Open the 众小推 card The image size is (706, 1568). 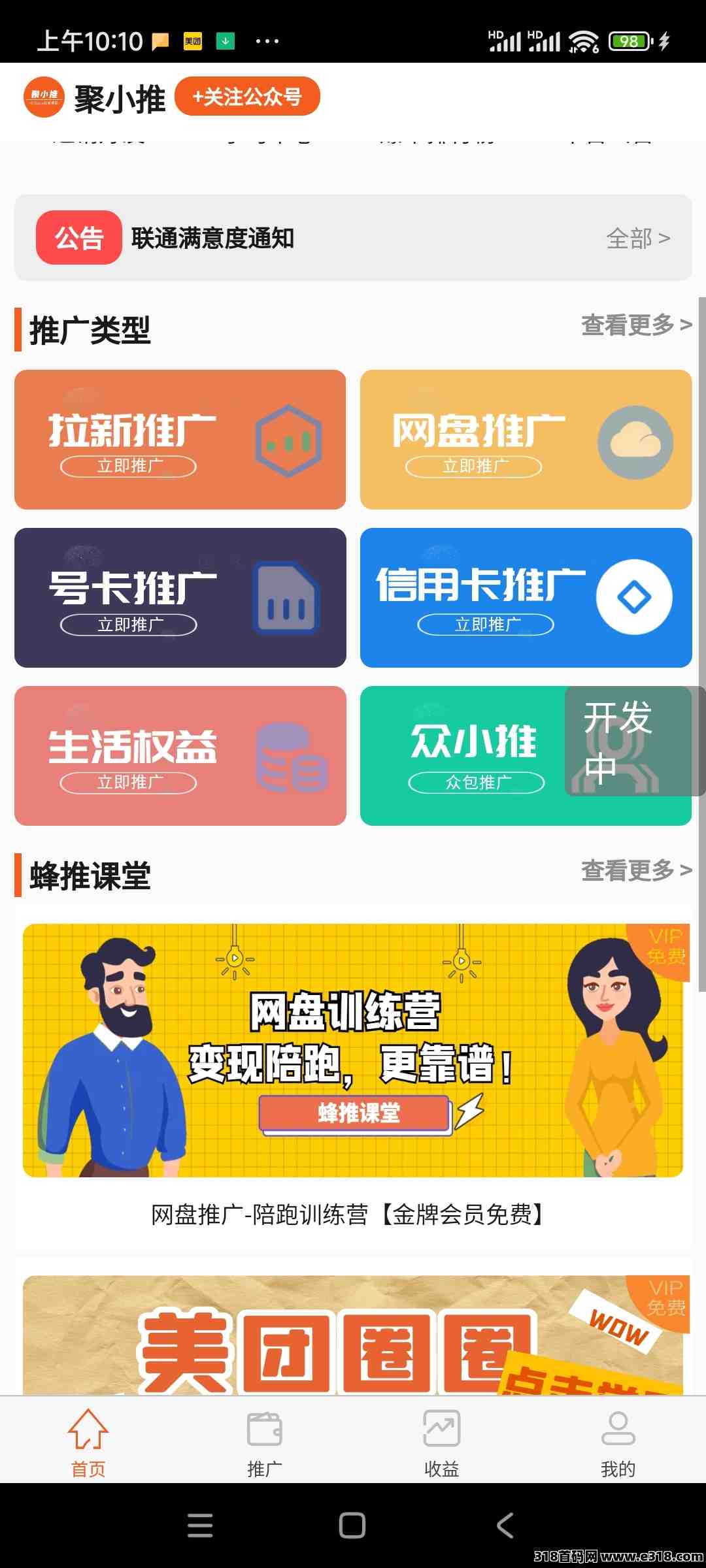[x=464, y=756]
